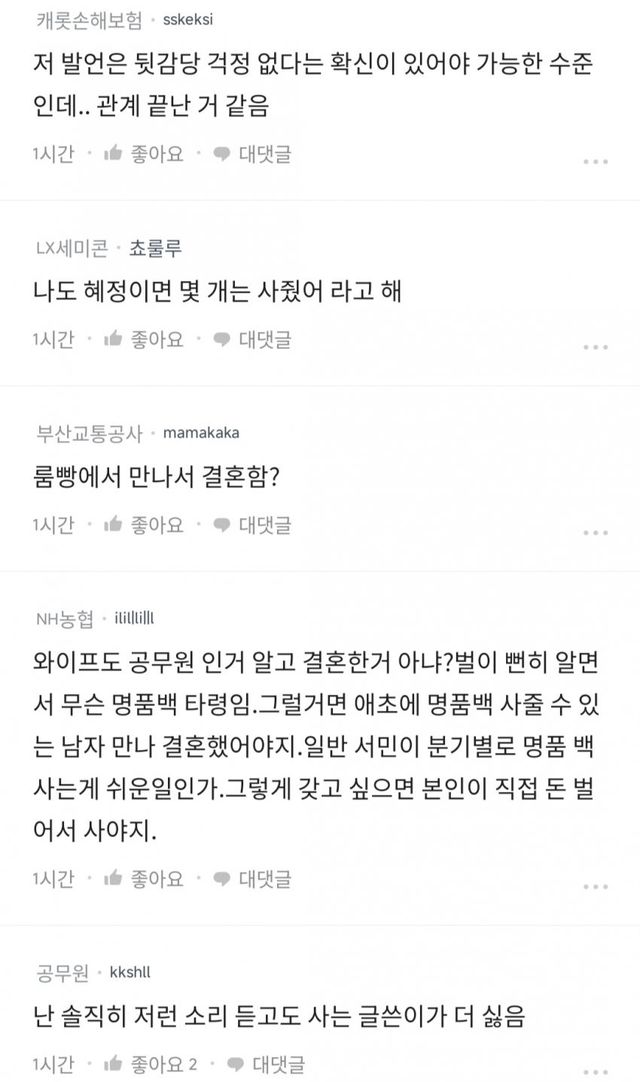Image resolution: width=640 pixels, height=1082 pixels.
Task: Like the comment by mamakaka
Action: coord(145,524)
